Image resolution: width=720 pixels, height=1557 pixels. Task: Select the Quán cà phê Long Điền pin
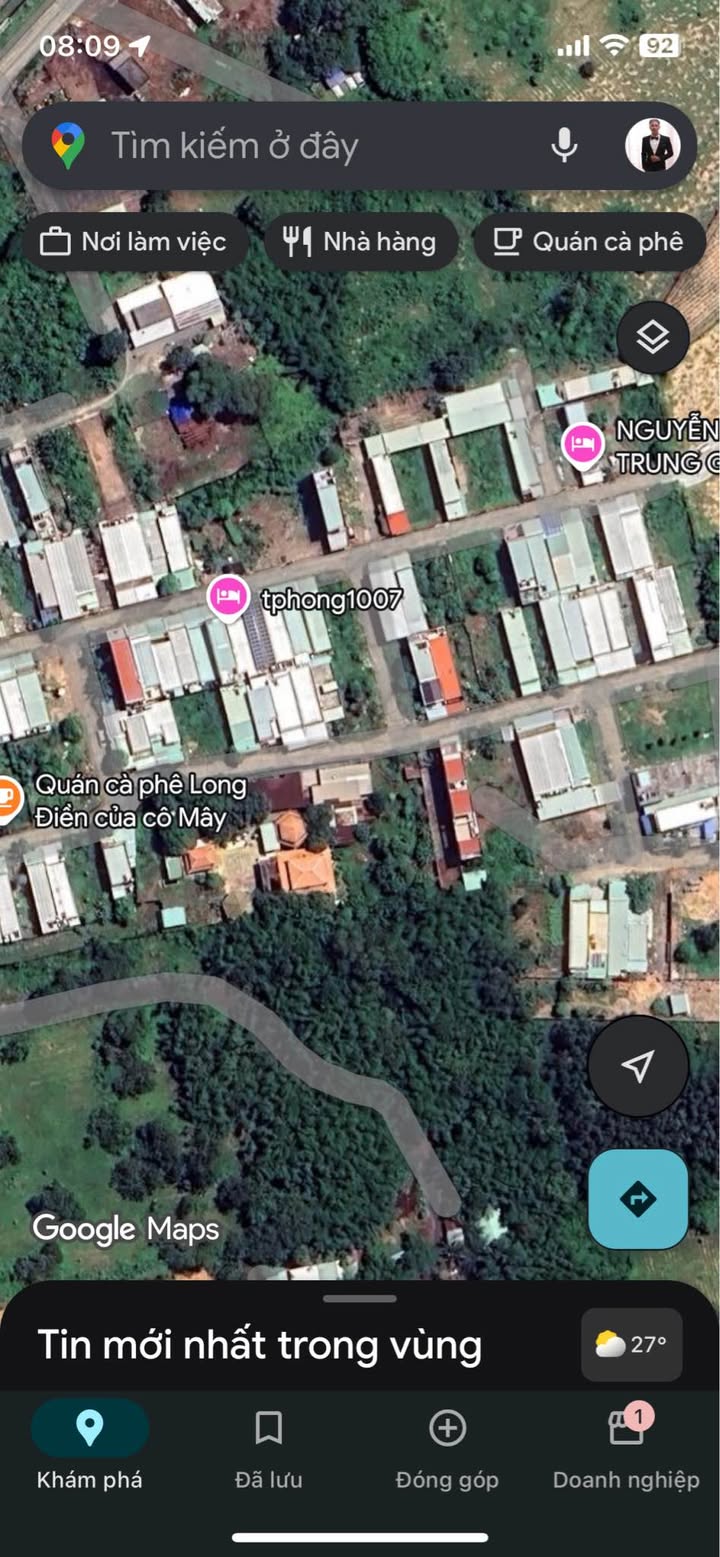(x=6, y=798)
